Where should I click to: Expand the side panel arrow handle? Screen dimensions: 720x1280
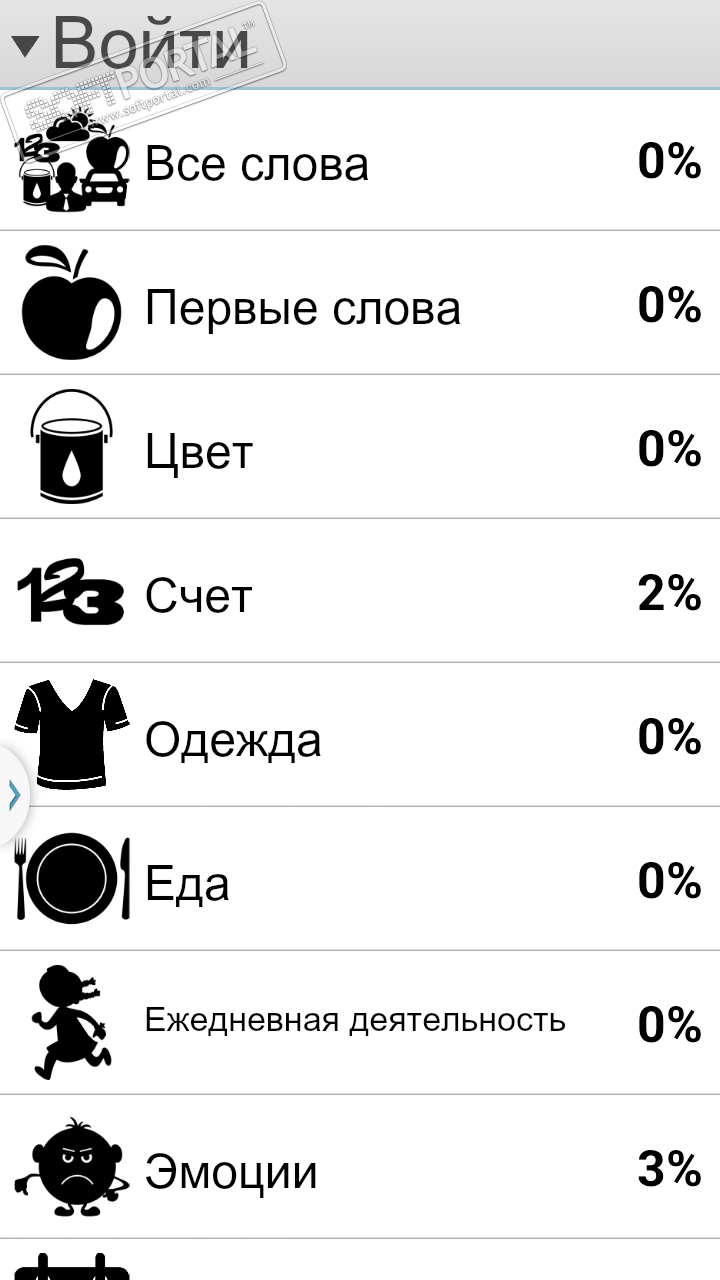click(13, 795)
